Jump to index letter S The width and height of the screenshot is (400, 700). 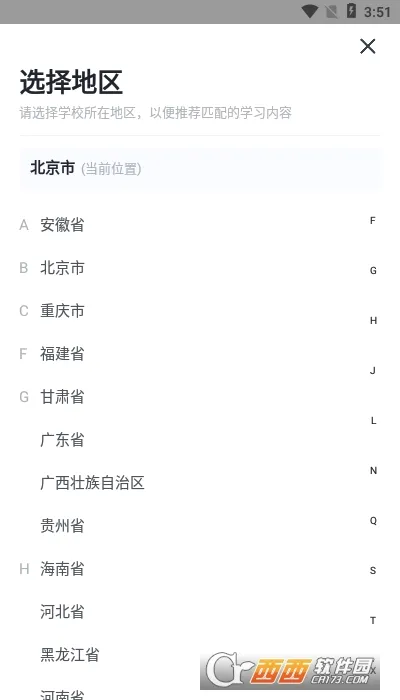(373, 571)
